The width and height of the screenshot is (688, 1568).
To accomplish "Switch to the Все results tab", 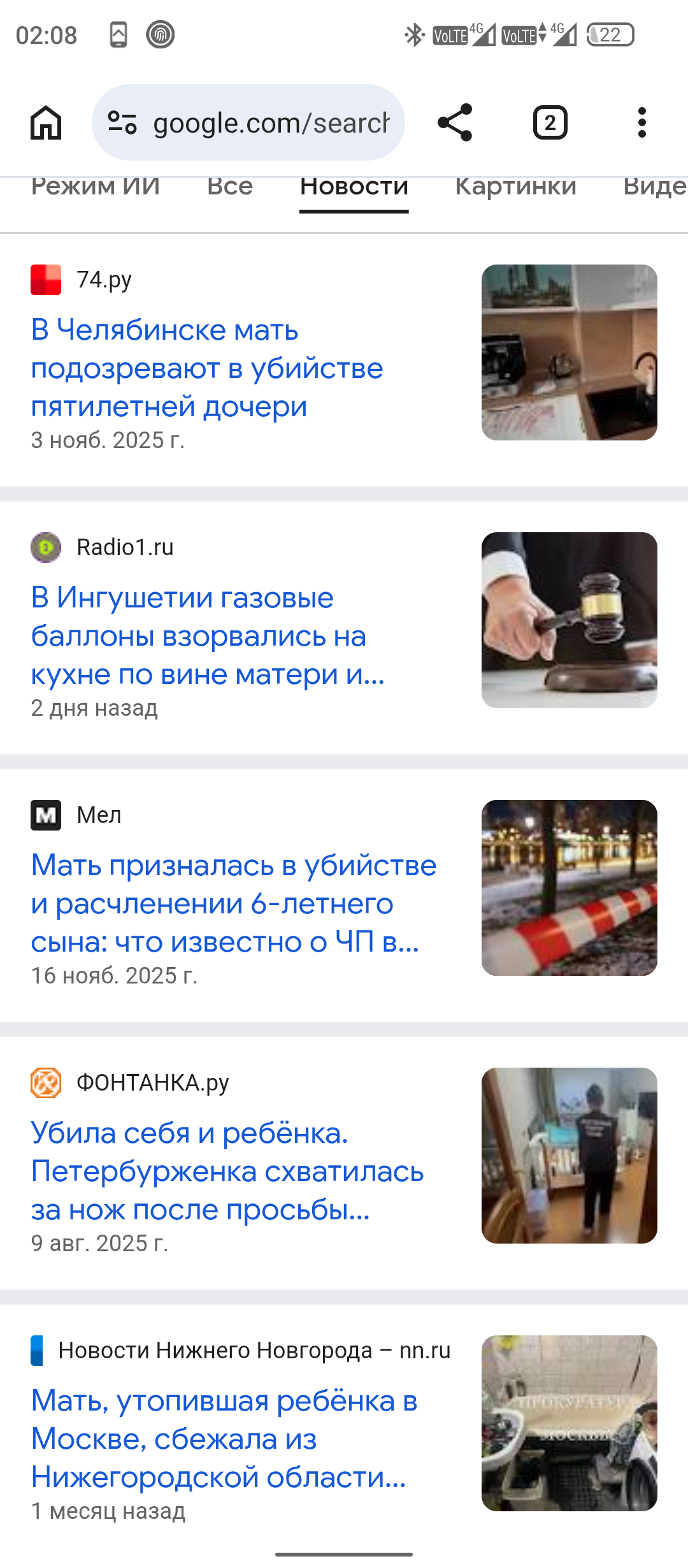I will [x=230, y=187].
